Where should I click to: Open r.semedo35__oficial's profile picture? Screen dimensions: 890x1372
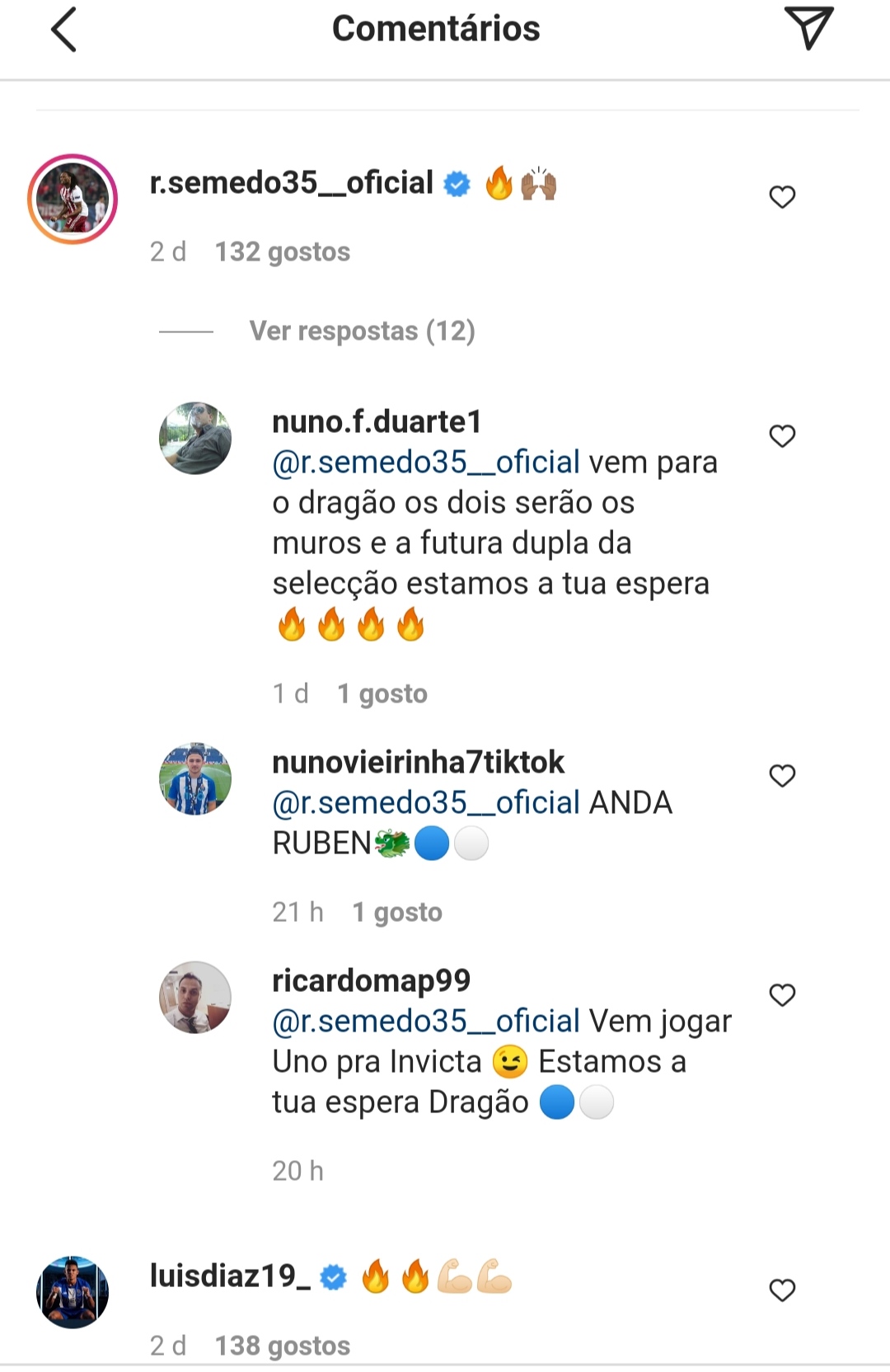pyautogui.click(x=73, y=200)
